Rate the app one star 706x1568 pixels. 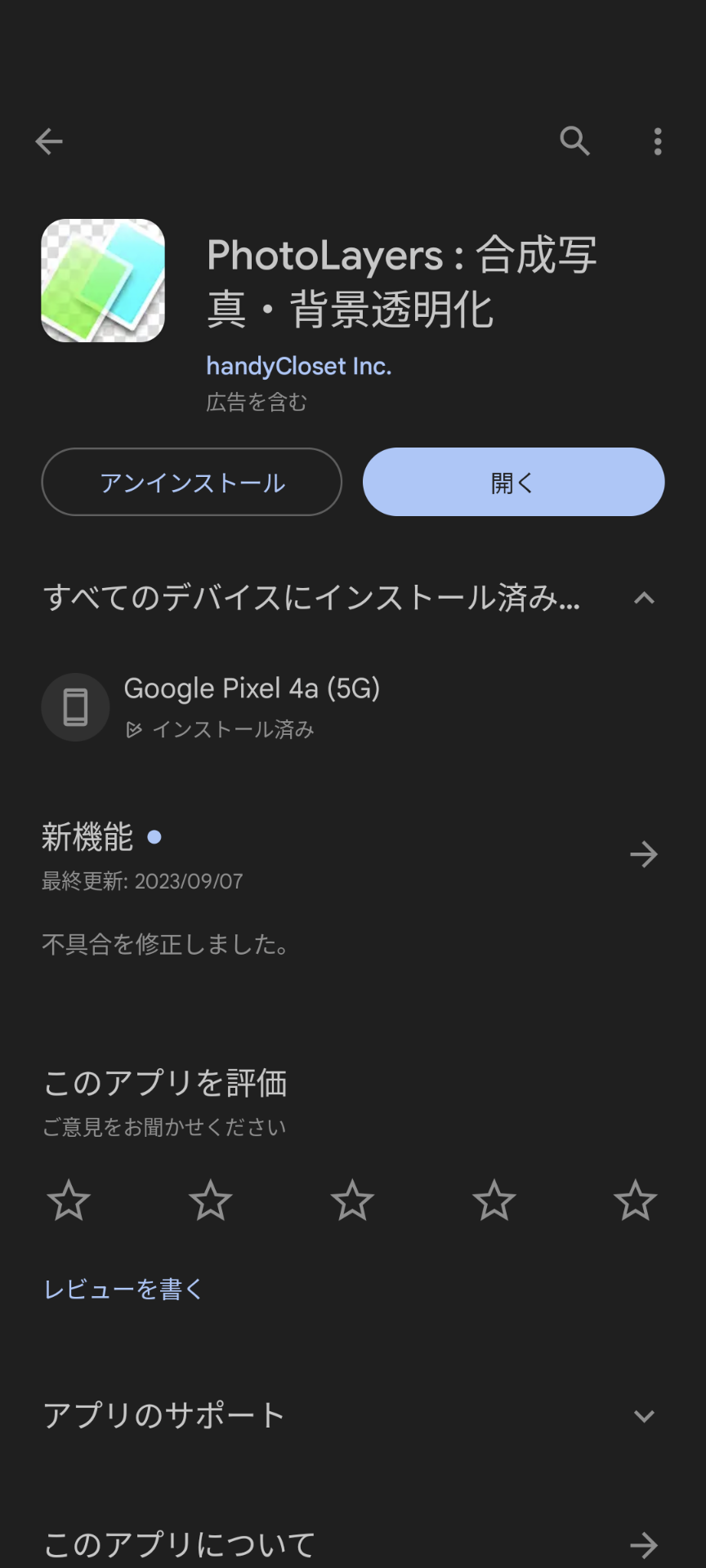pyautogui.click(x=69, y=1200)
